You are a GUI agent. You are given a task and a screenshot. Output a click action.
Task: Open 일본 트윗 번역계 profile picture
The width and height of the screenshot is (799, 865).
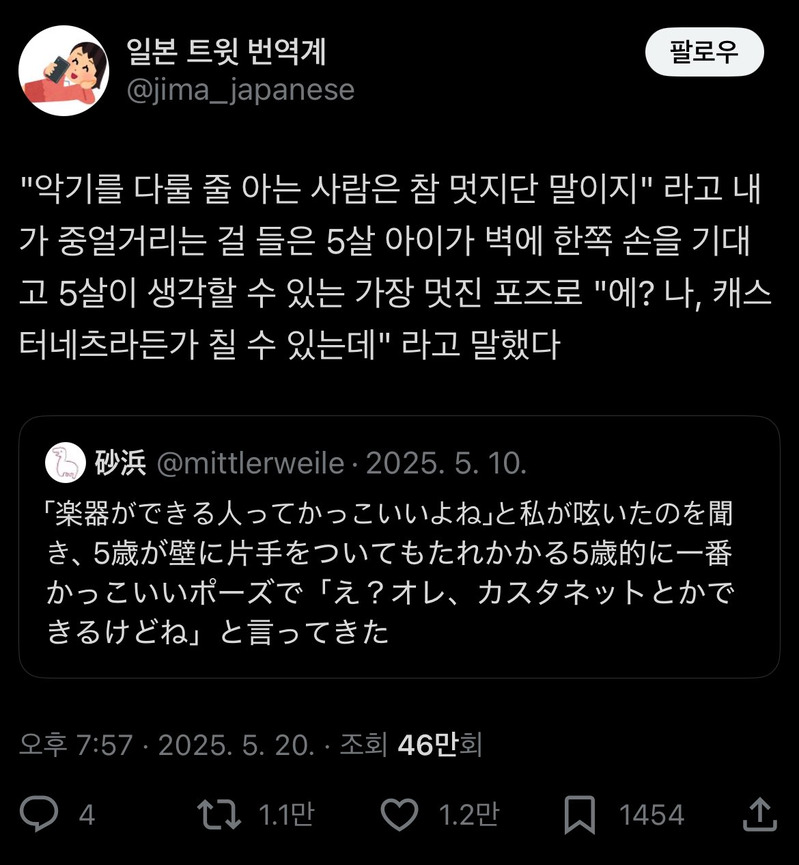point(63,71)
